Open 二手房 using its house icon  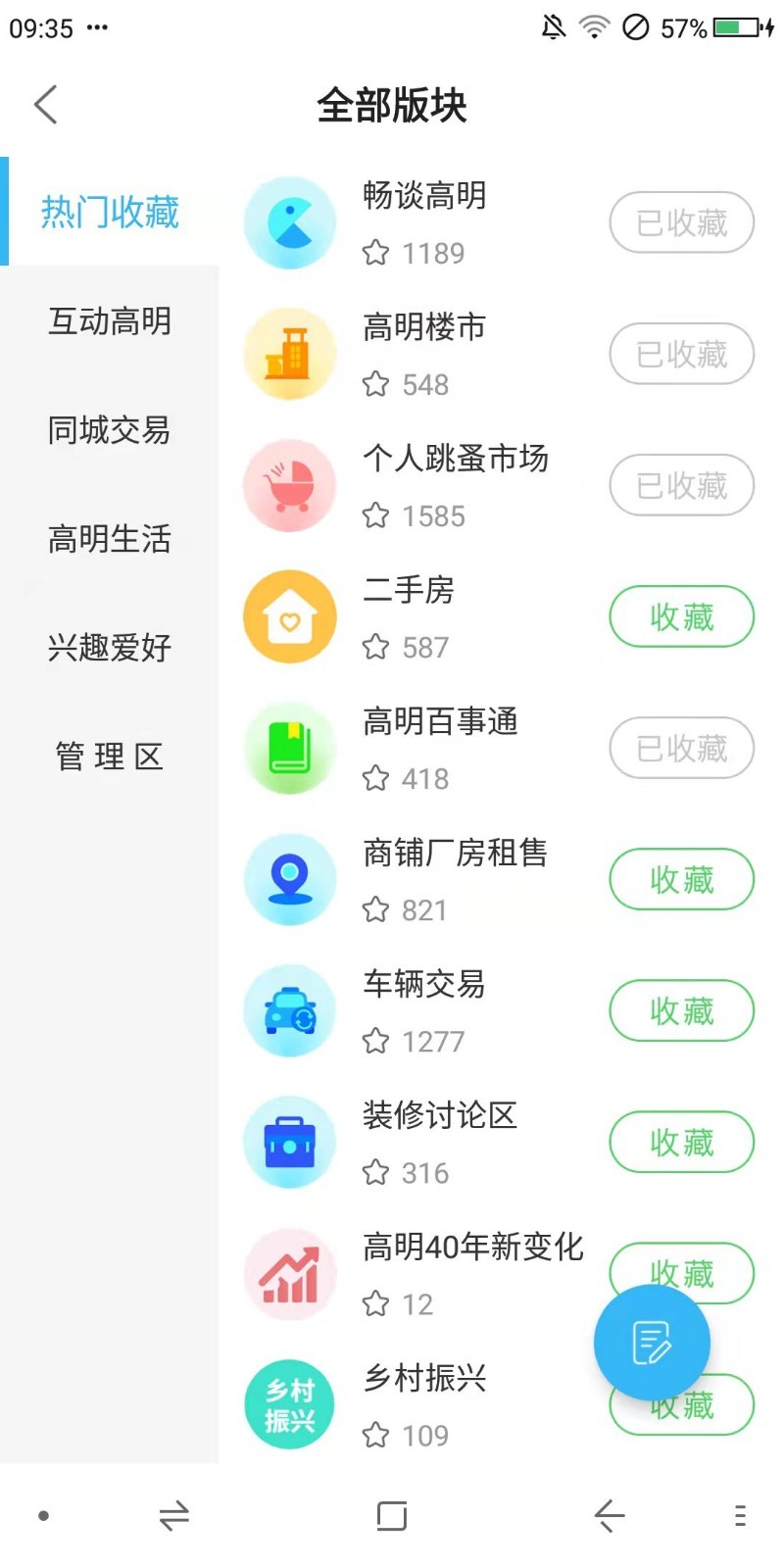tap(289, 616)
